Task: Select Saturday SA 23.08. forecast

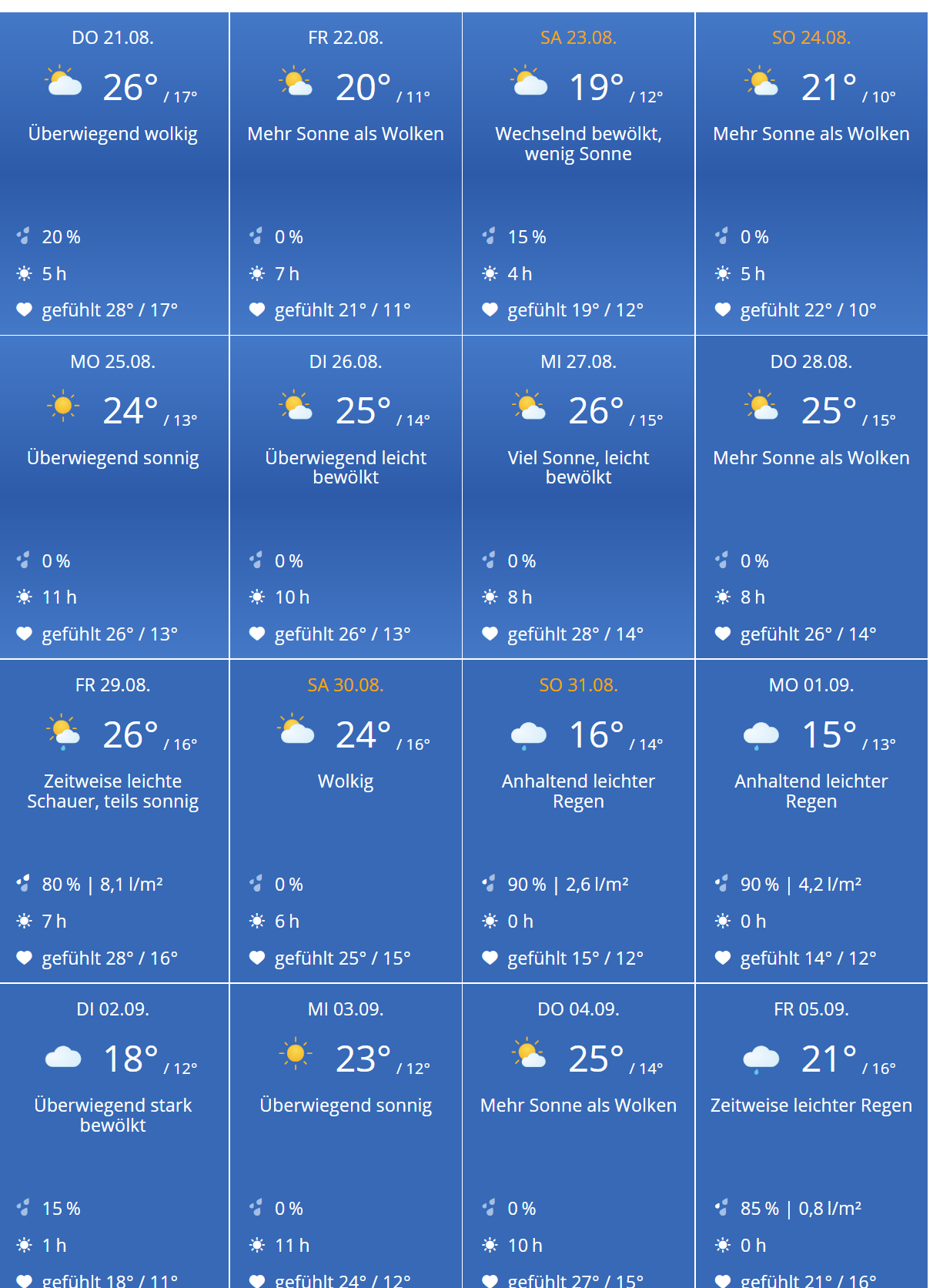Action: click(x=578, y=173)
